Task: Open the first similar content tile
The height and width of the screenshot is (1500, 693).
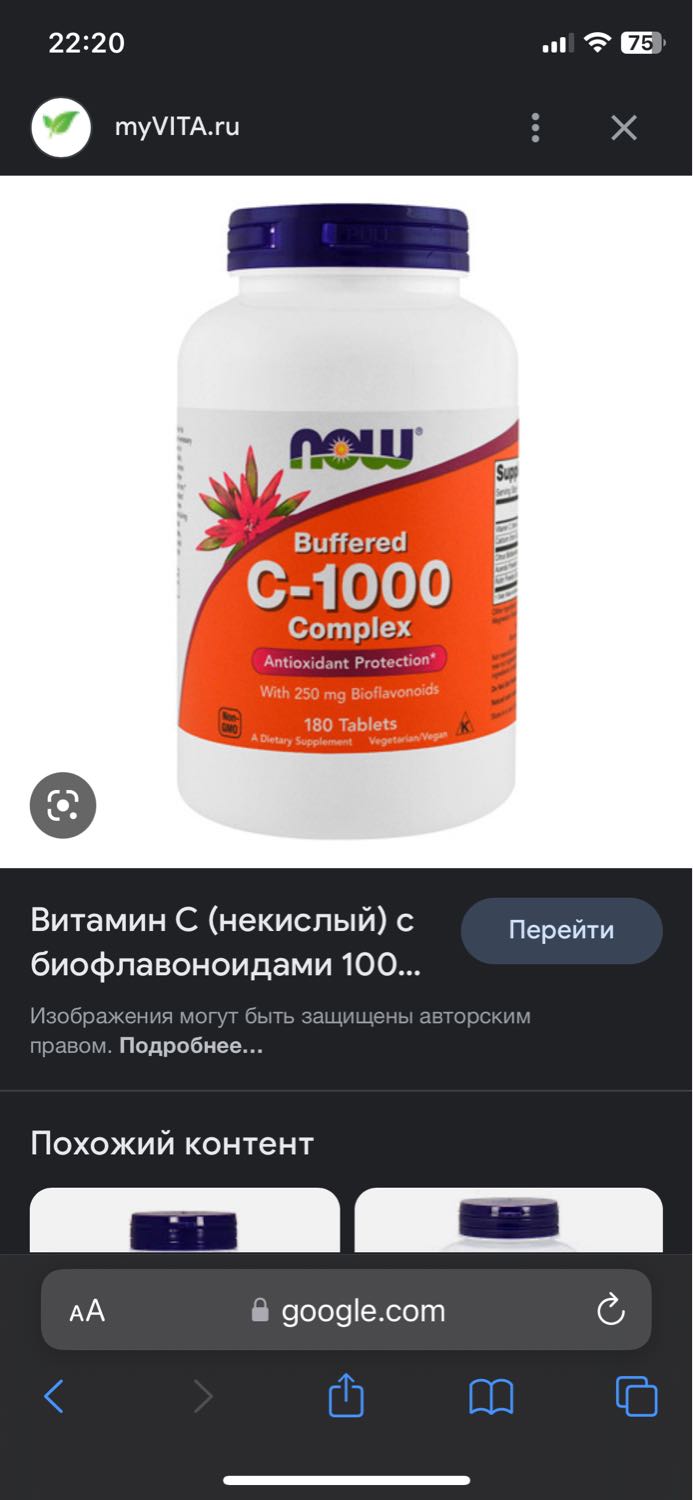Action: (x=185, y=1220)
